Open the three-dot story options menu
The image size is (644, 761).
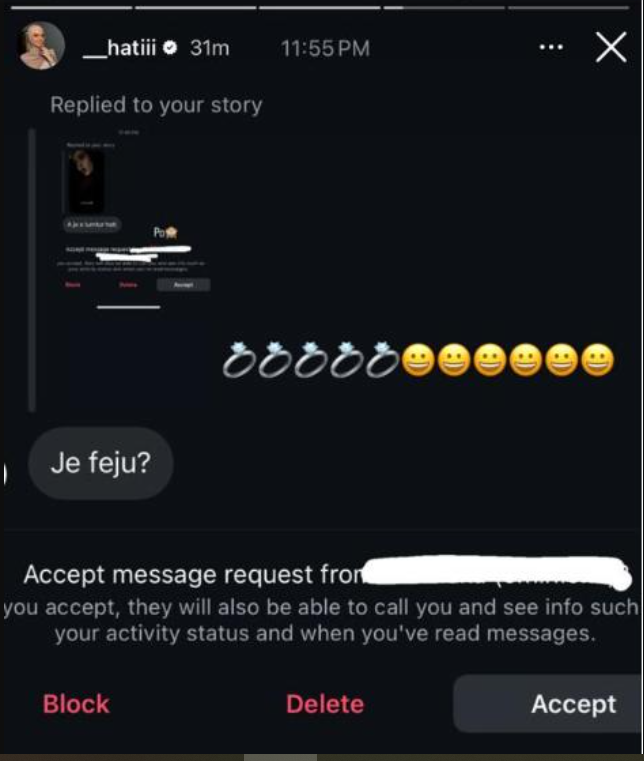pyautogui.click(x=551, y=47)
